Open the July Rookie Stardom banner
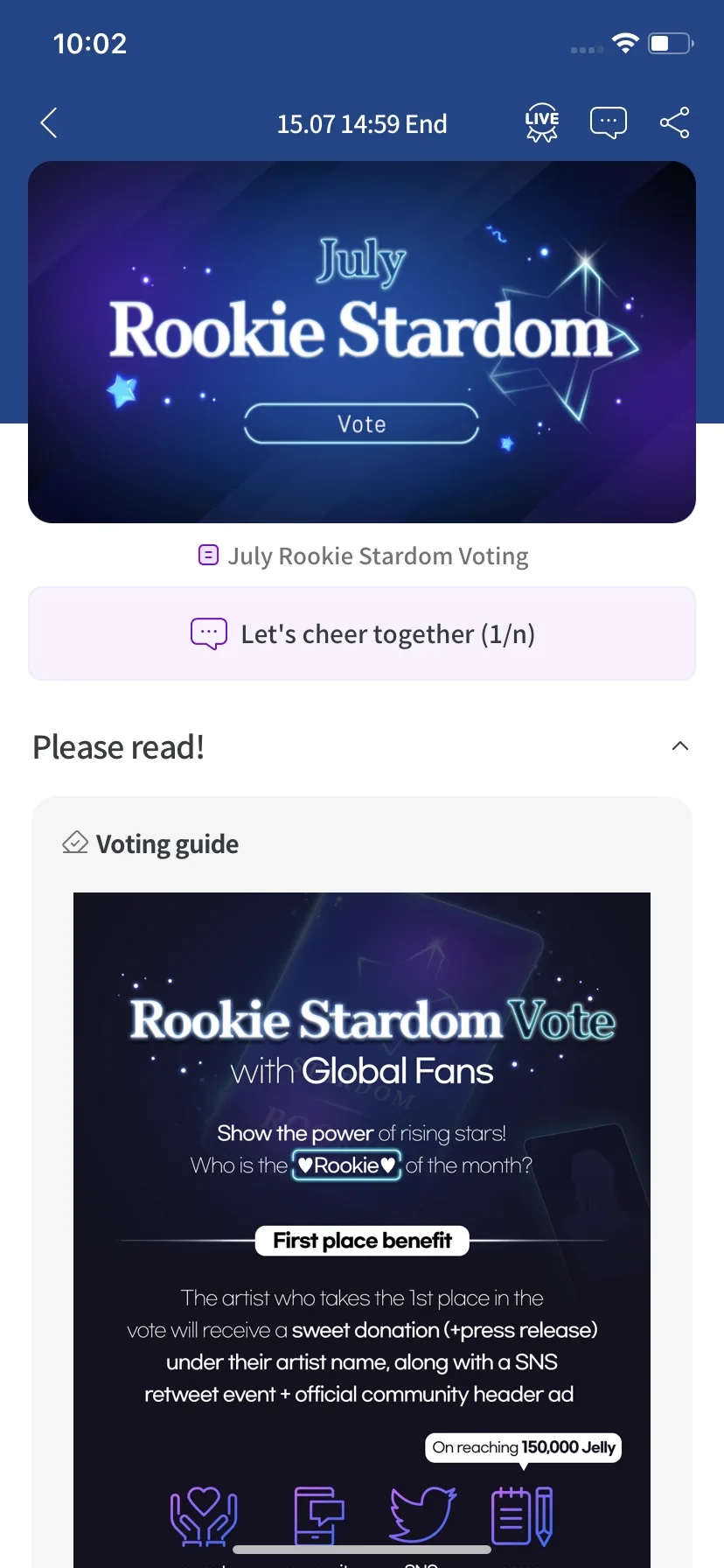Image resolution: width=724 pixels, height=1568 pixels. [x=362, y=342]
